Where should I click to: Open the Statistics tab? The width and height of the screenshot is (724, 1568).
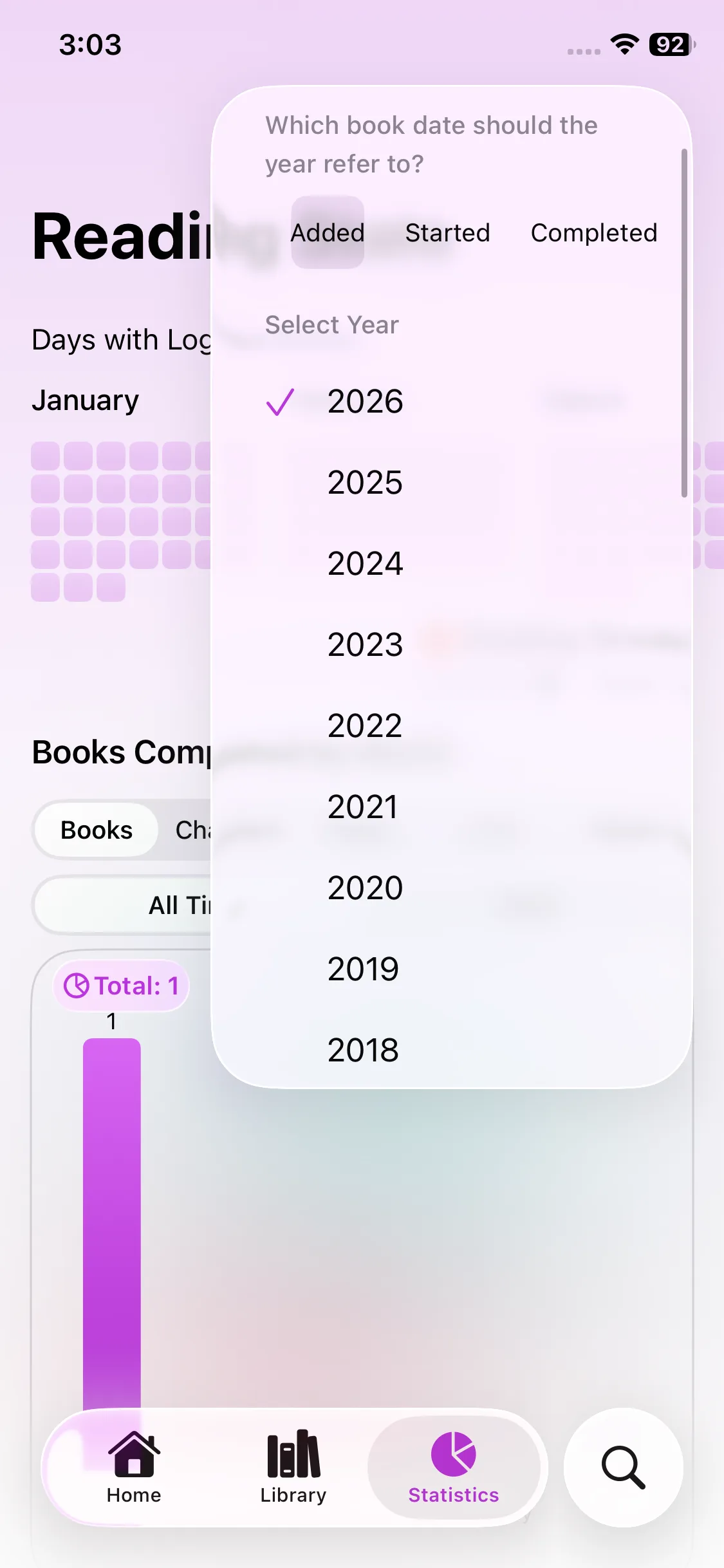point(454,1468)
